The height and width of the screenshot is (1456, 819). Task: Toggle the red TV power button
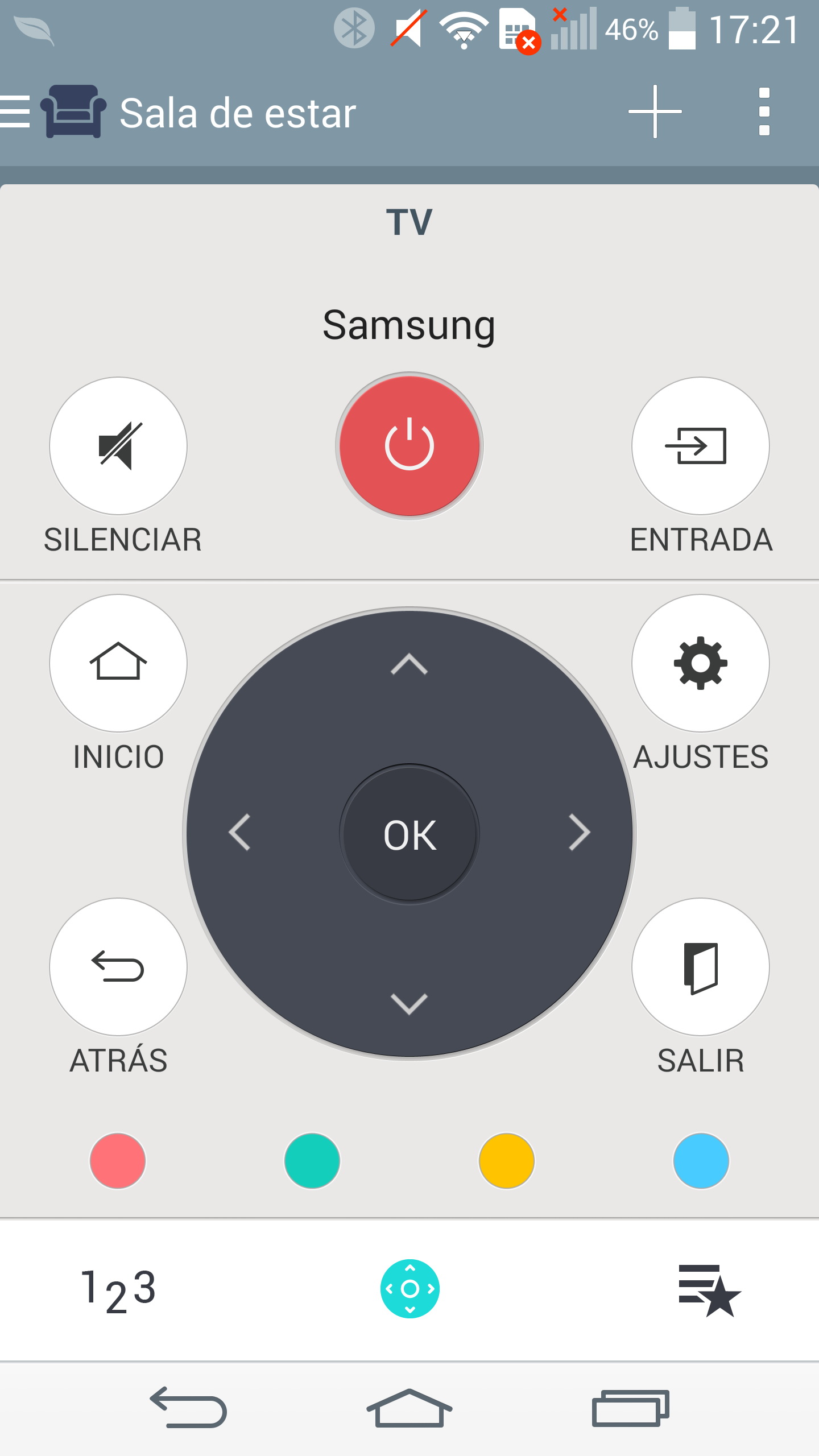click(409, 446)
